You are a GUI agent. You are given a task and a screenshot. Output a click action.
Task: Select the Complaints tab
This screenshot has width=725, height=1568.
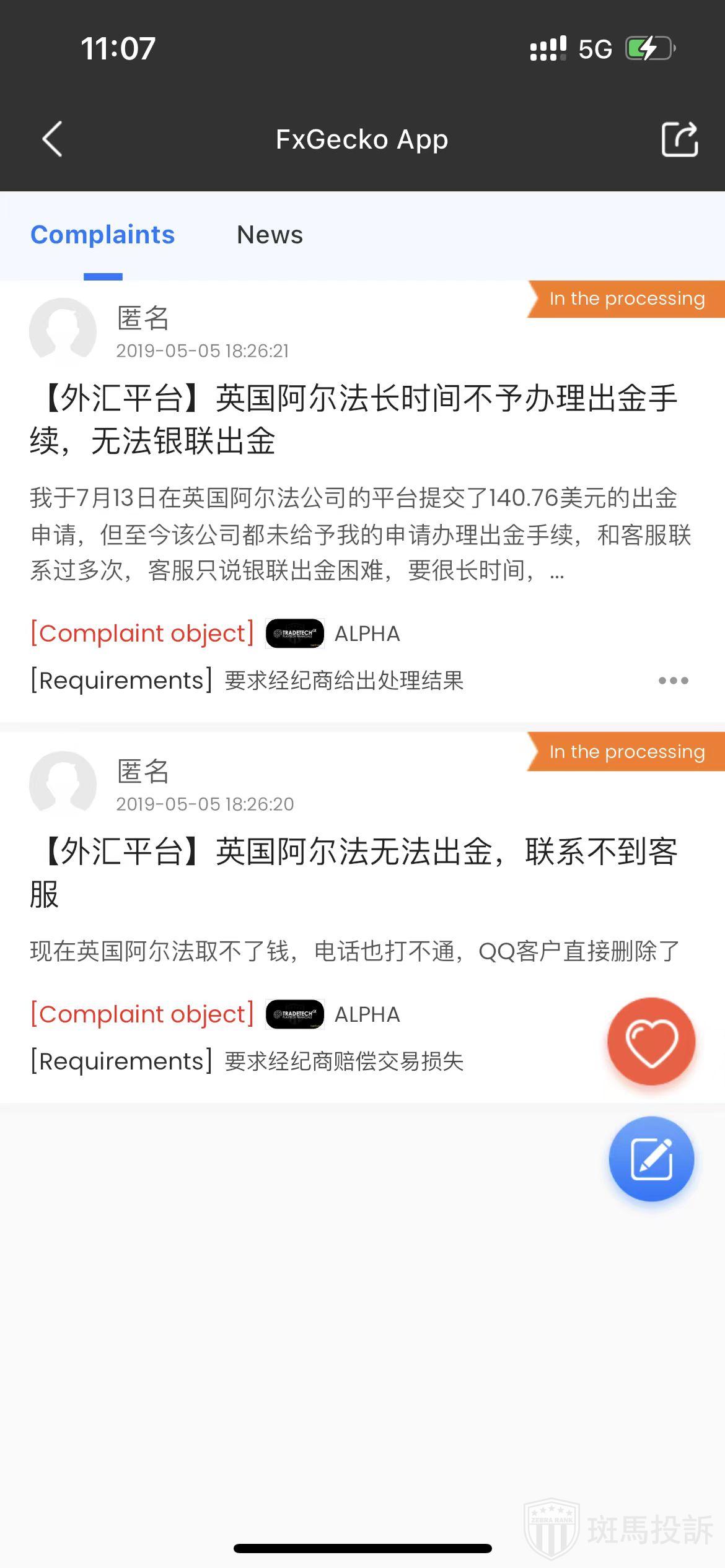coord(103,235)
